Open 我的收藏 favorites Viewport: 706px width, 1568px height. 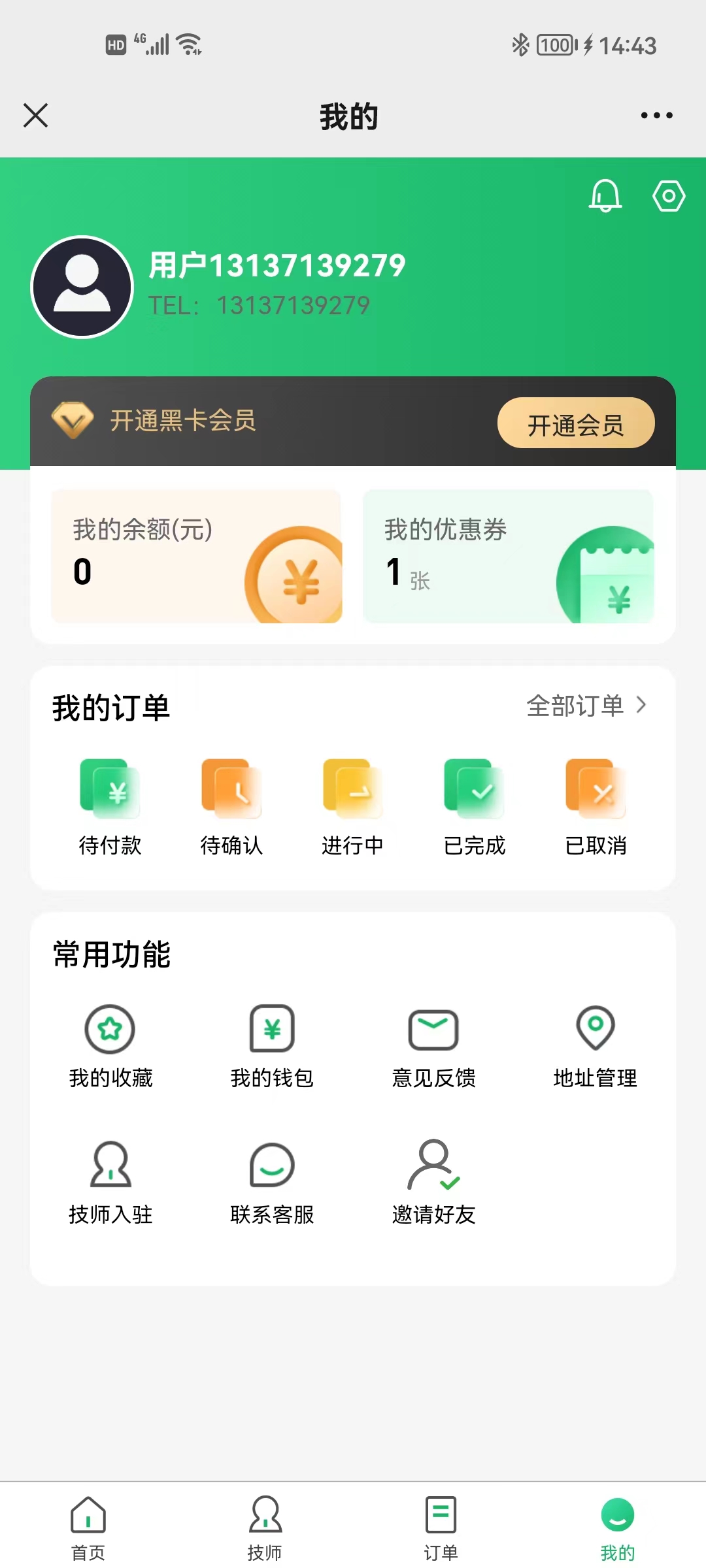tap(110, 1047)
